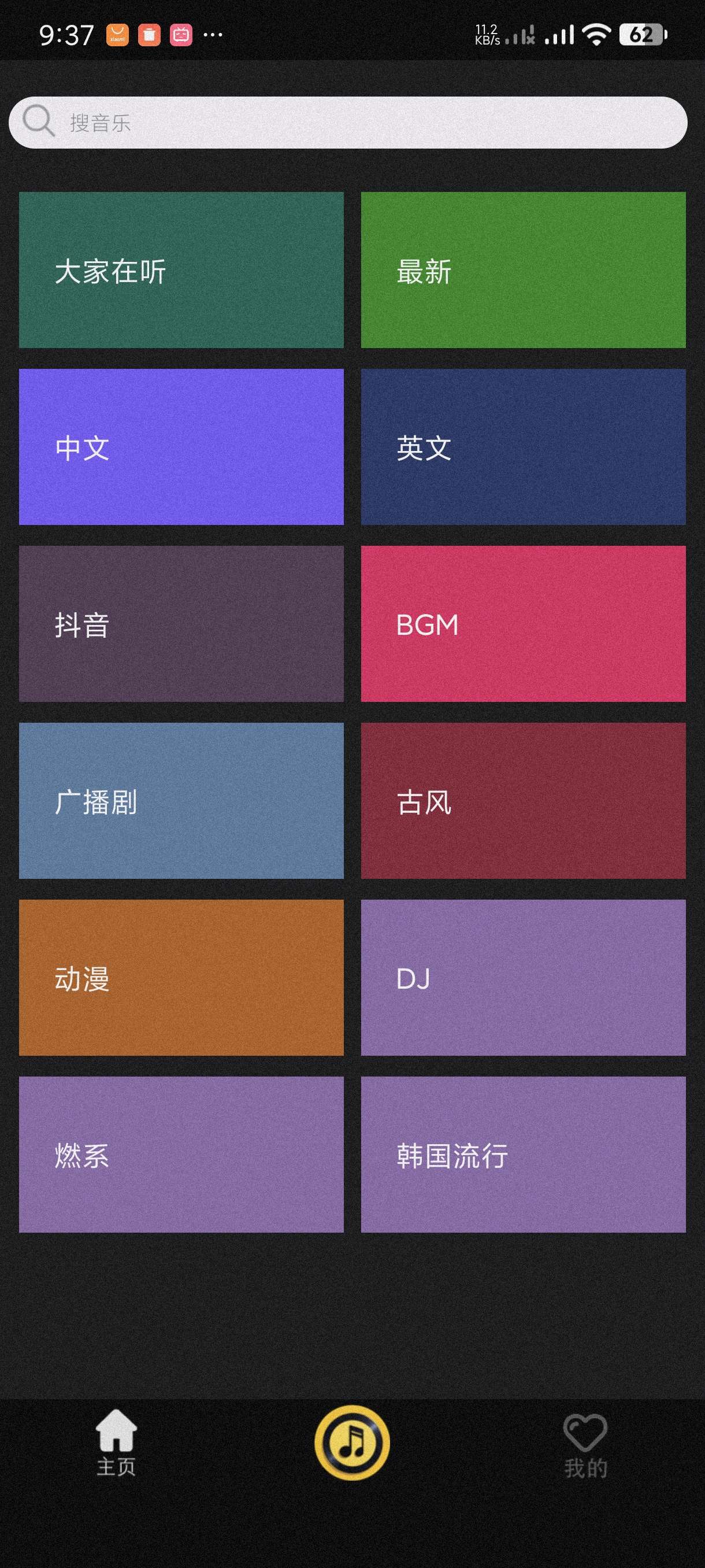Open the music player disc button

point(352,1443)
